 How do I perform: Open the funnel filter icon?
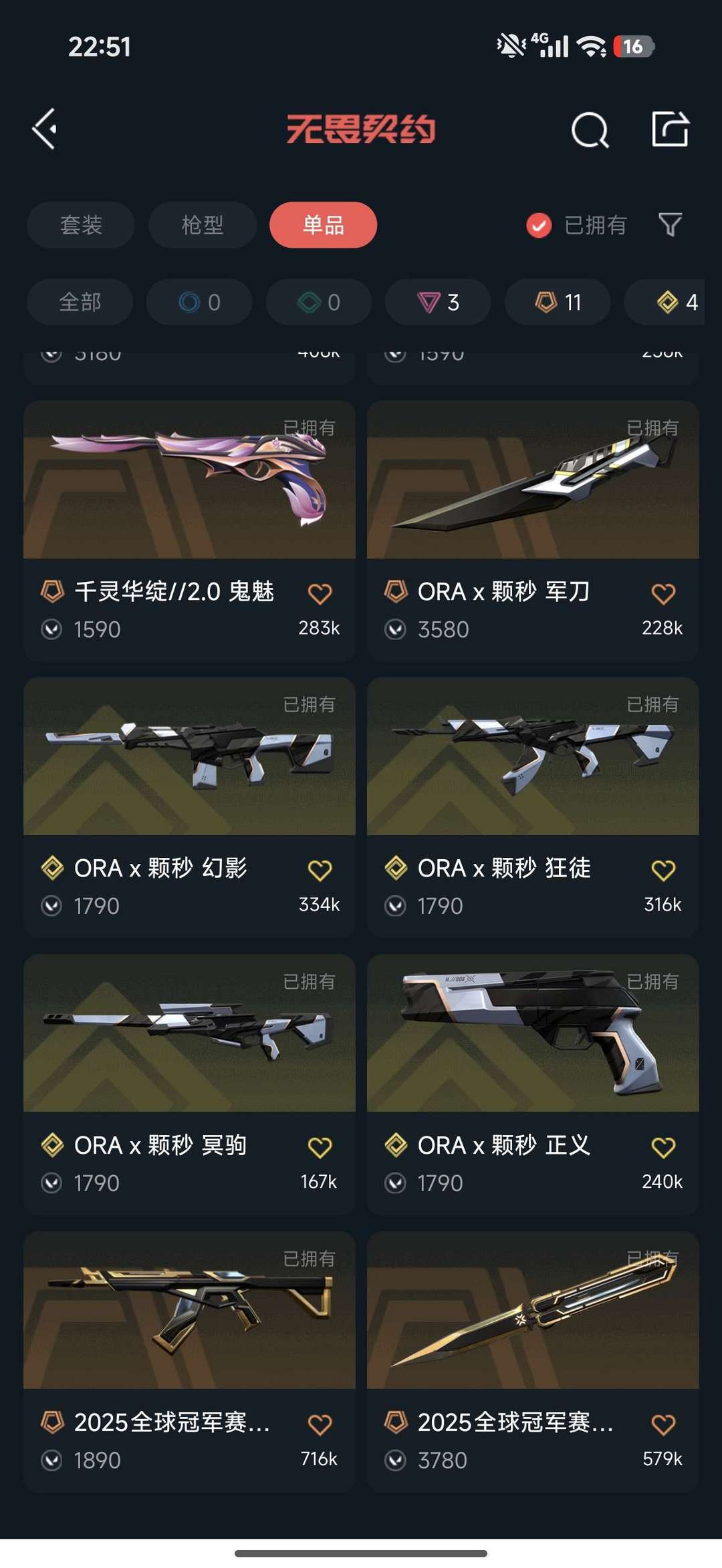(670, 225)
